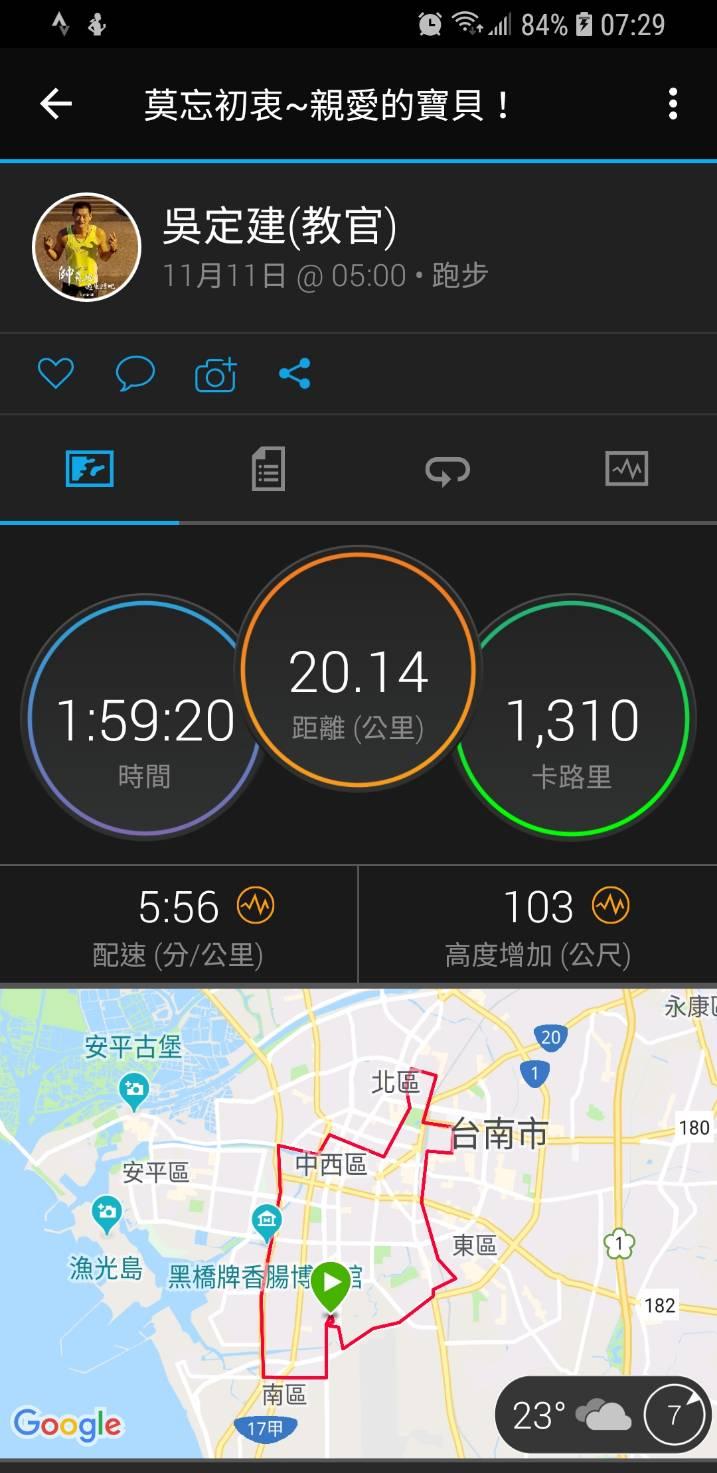Open the overflow menu
The image size is (717, 1473).
pyautogui.click(x=673, y=104)
